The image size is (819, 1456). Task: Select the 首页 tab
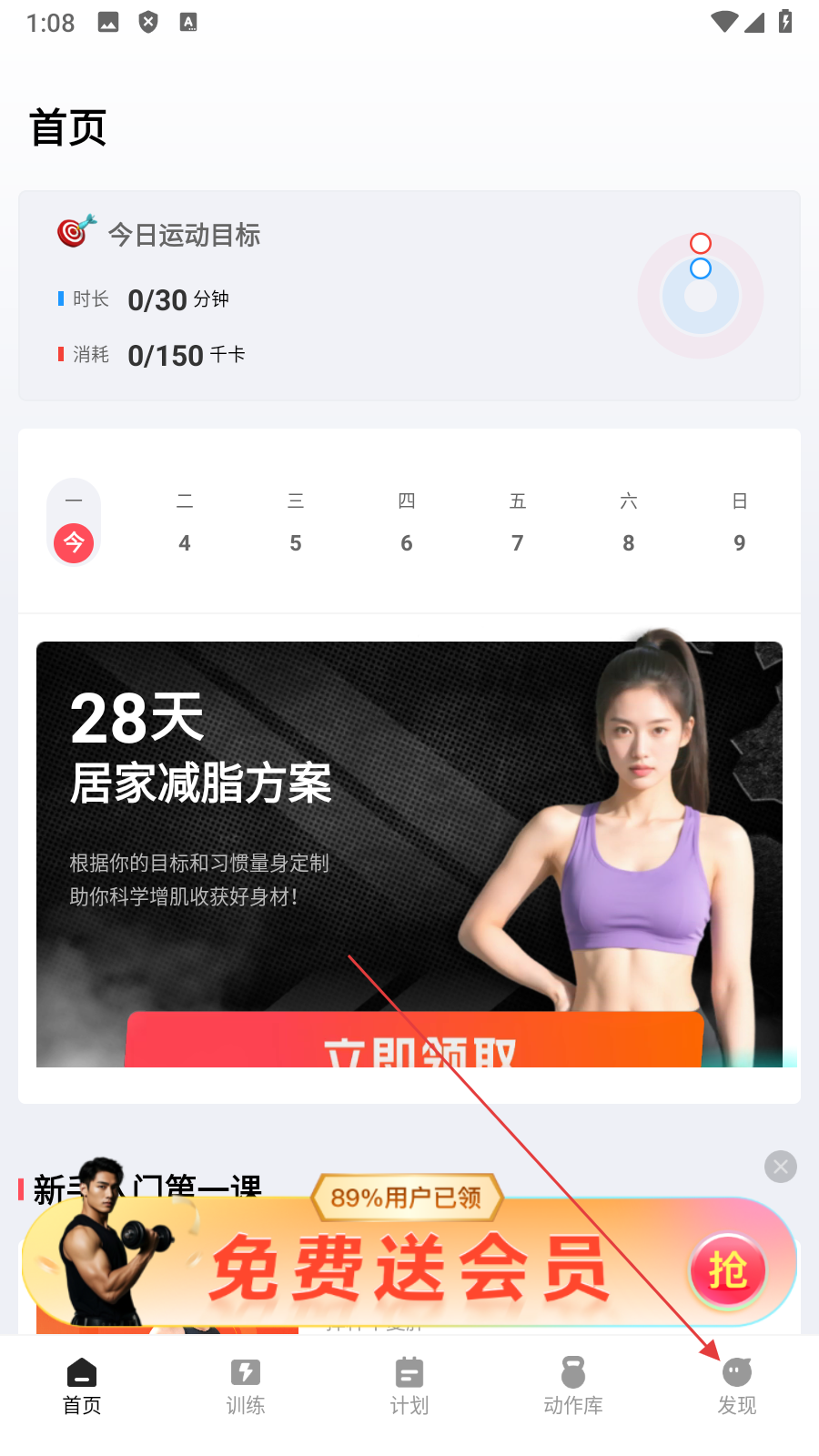(x=82, y=1386)
